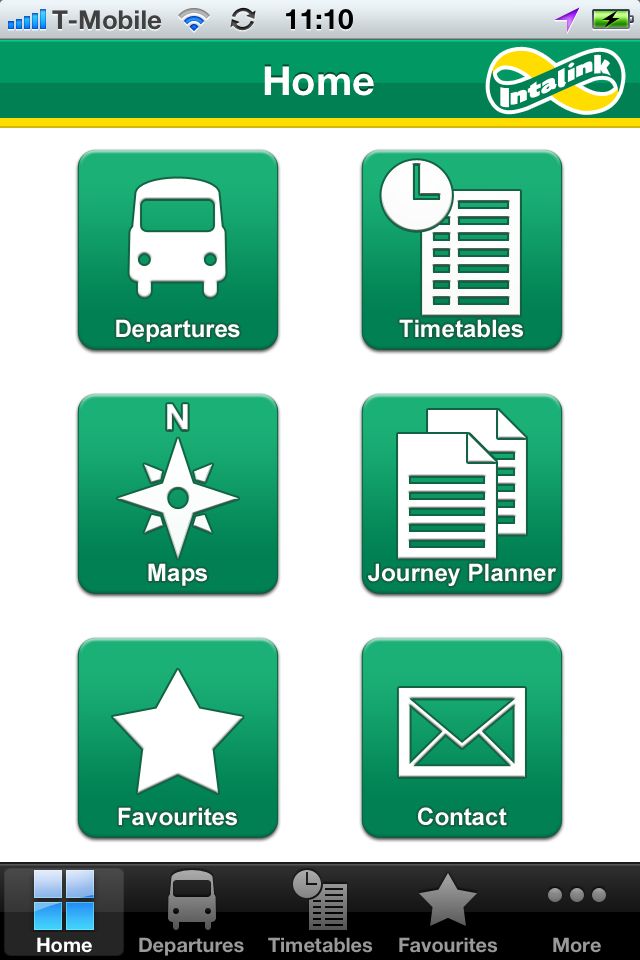
Task: Select the Home tab in the bottom bar
Action: [x=64, y=912]
